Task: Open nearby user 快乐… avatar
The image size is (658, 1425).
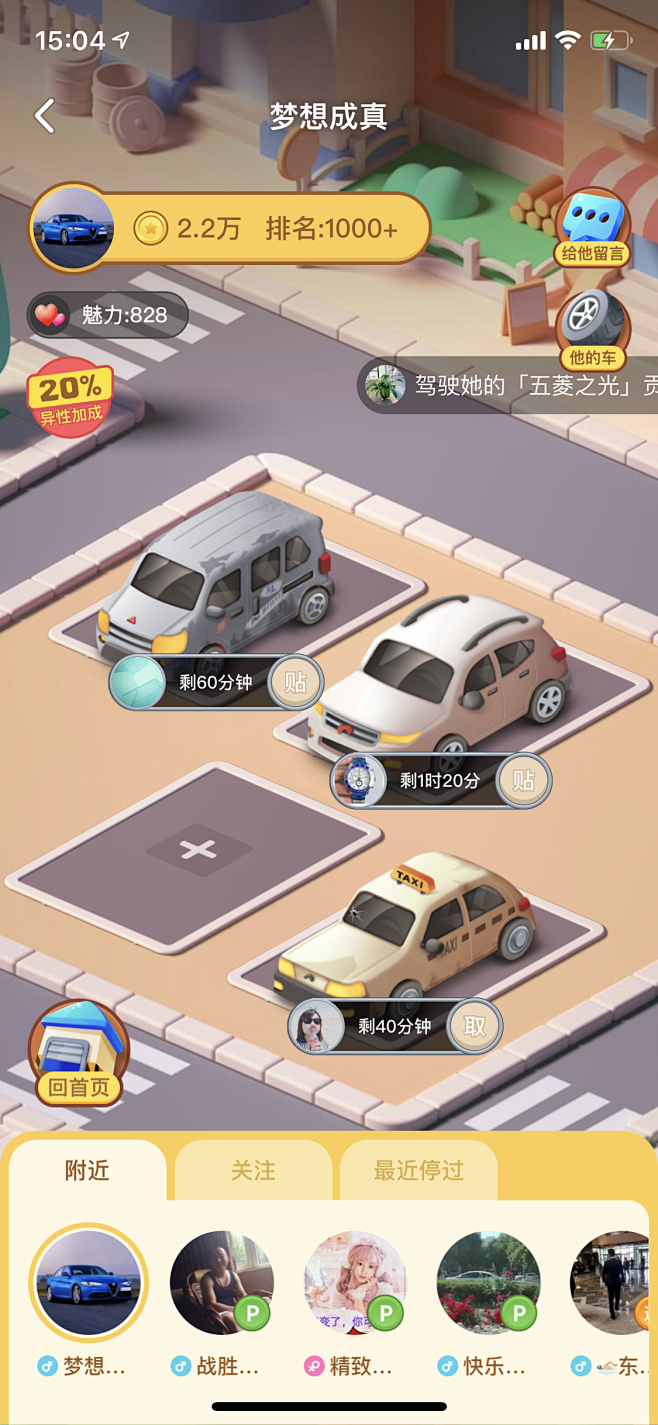Action: (x=489, y=1283)
